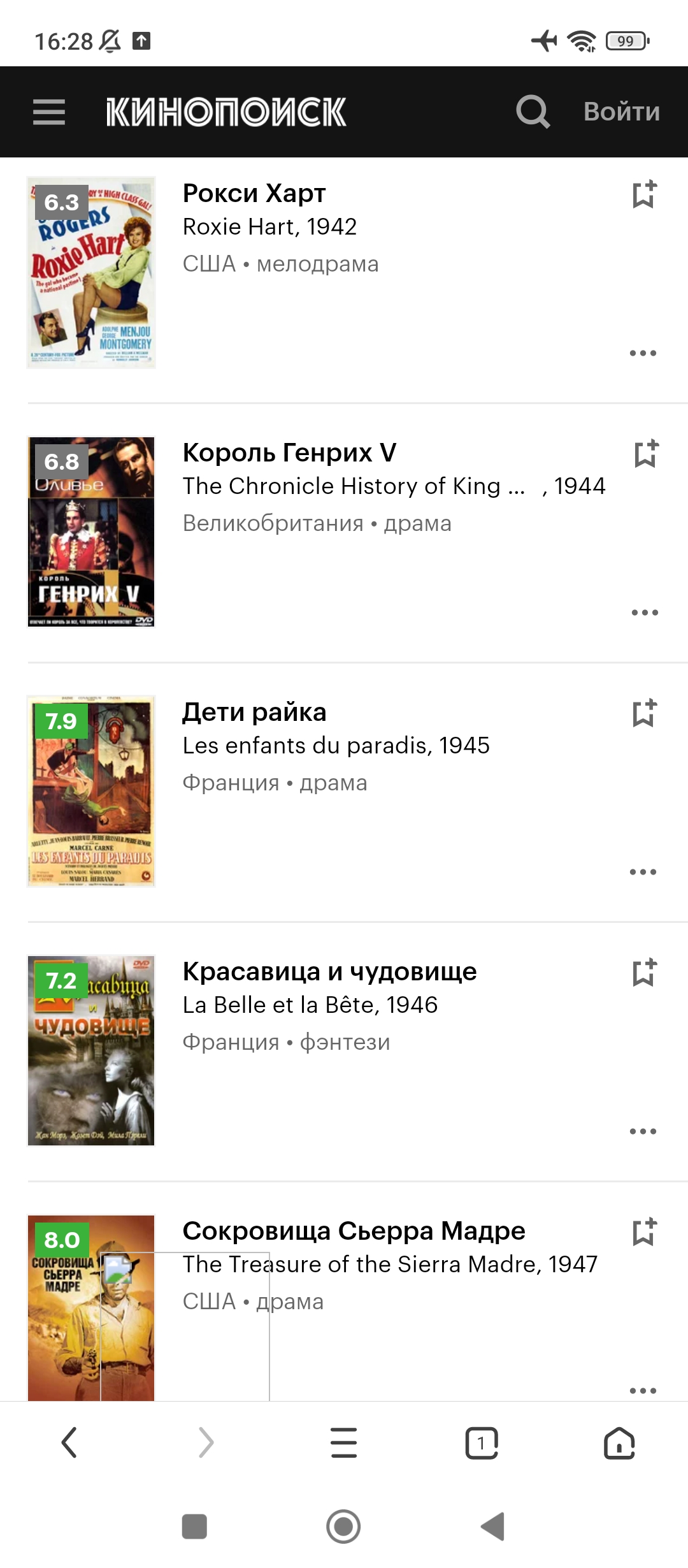This screenshot has height=1568, width=688.
Task: Open the Король Генрих V film page
Action: [289, 453]
